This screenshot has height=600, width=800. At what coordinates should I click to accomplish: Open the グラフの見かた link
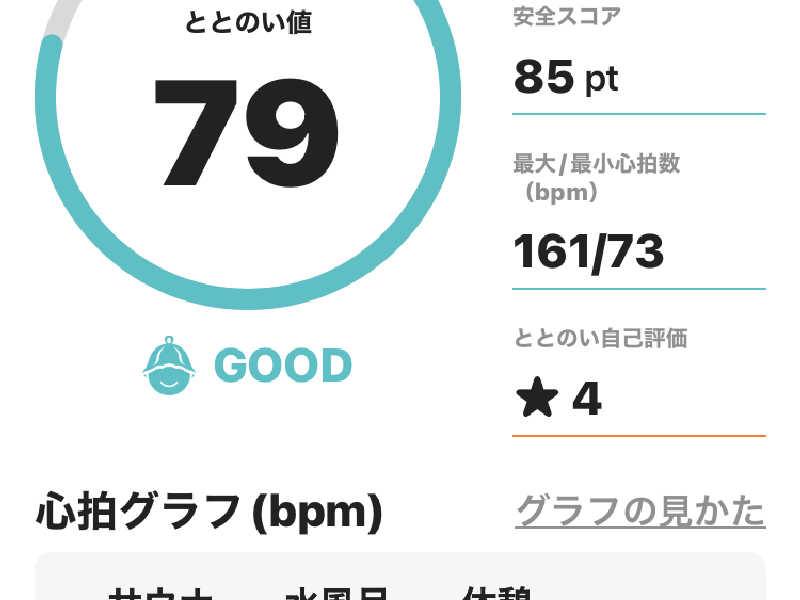640,511
